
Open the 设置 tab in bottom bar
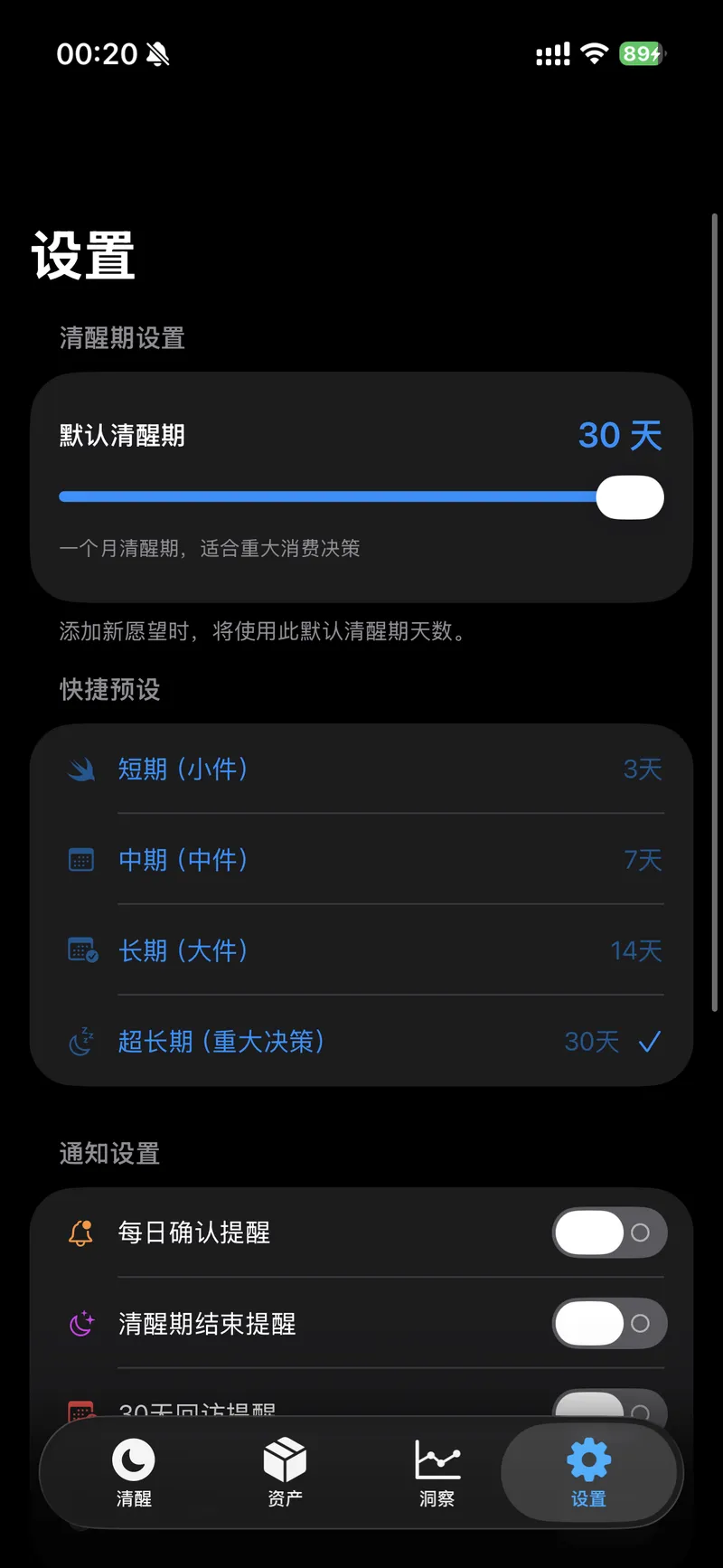tap(588, 1472)
